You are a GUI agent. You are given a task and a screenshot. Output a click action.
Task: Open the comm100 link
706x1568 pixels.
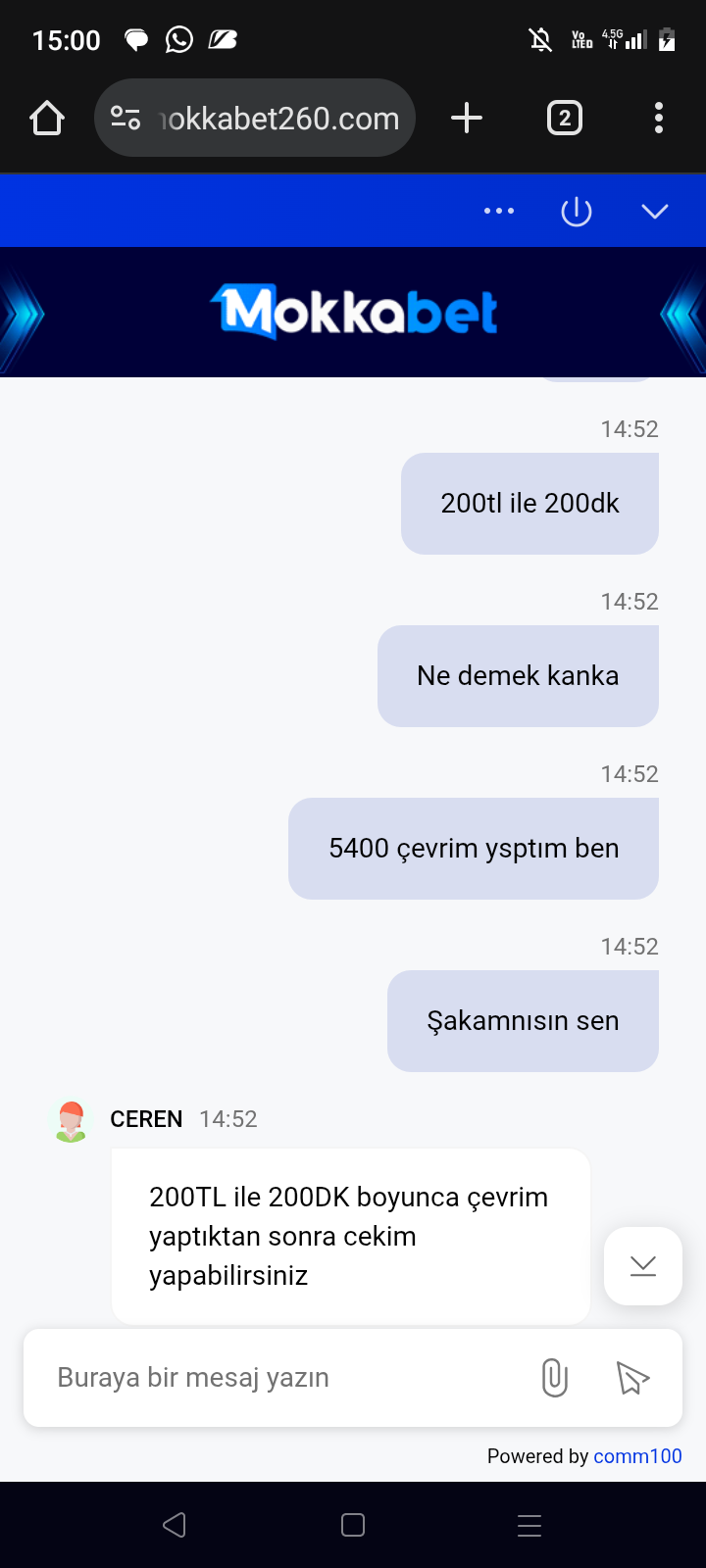click(x=637, y=1456)
